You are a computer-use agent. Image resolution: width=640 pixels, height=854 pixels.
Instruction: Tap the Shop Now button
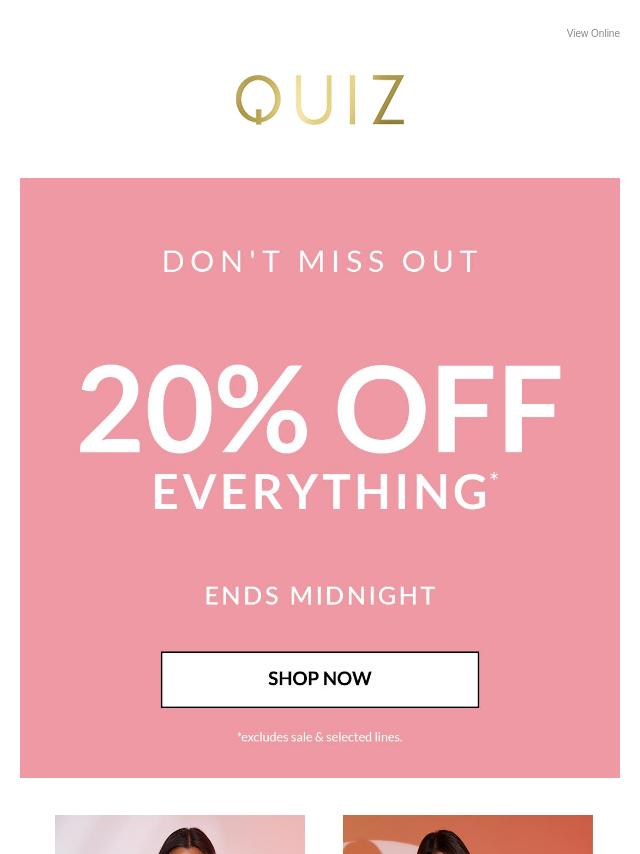point(319,679)
